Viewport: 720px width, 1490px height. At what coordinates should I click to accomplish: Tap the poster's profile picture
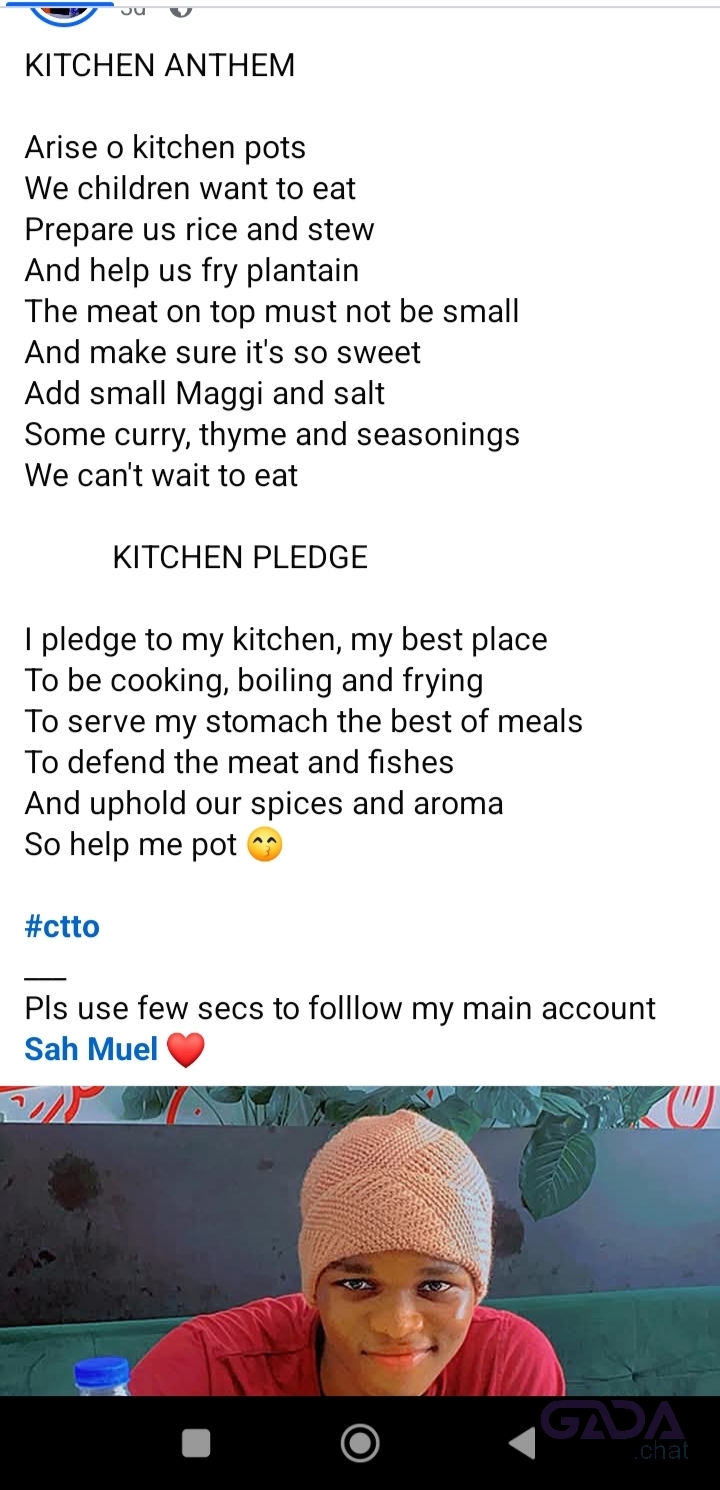[x=64, y=12]
